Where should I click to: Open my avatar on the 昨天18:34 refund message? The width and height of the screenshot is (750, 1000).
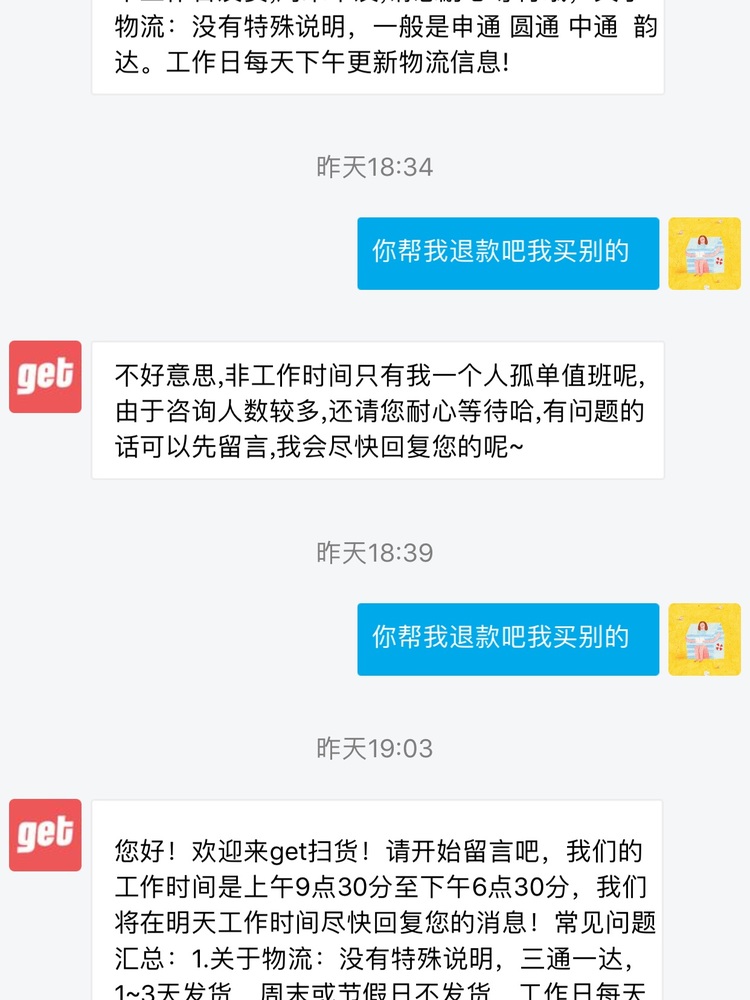tap(704, 254)
